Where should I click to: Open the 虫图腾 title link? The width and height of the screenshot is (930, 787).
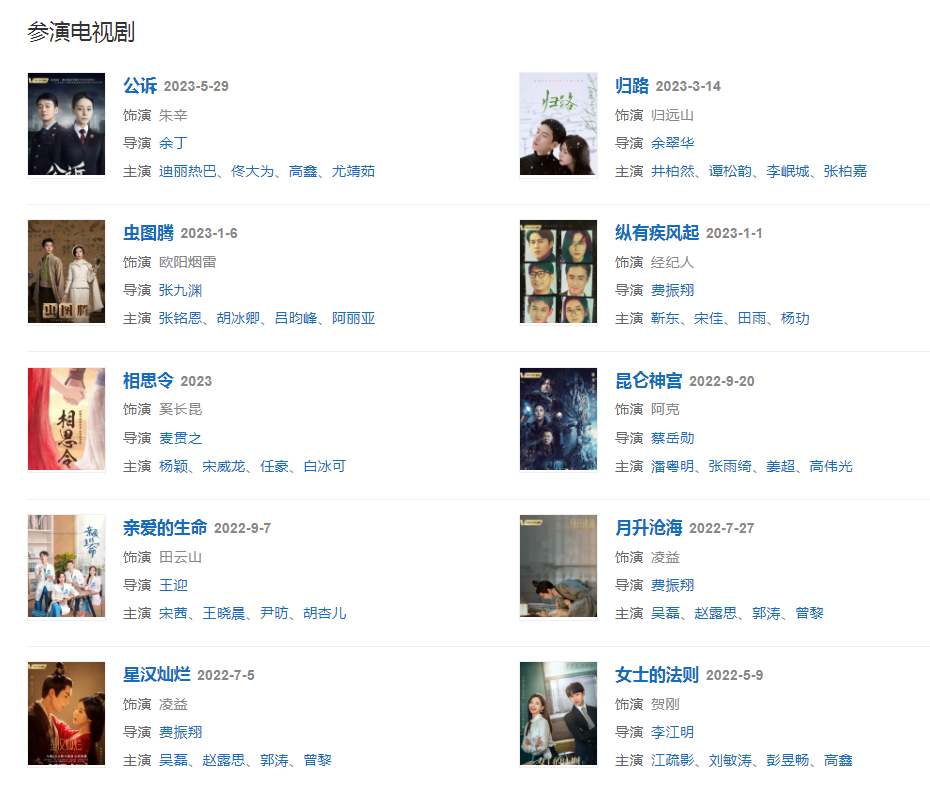tap(148, 233)
